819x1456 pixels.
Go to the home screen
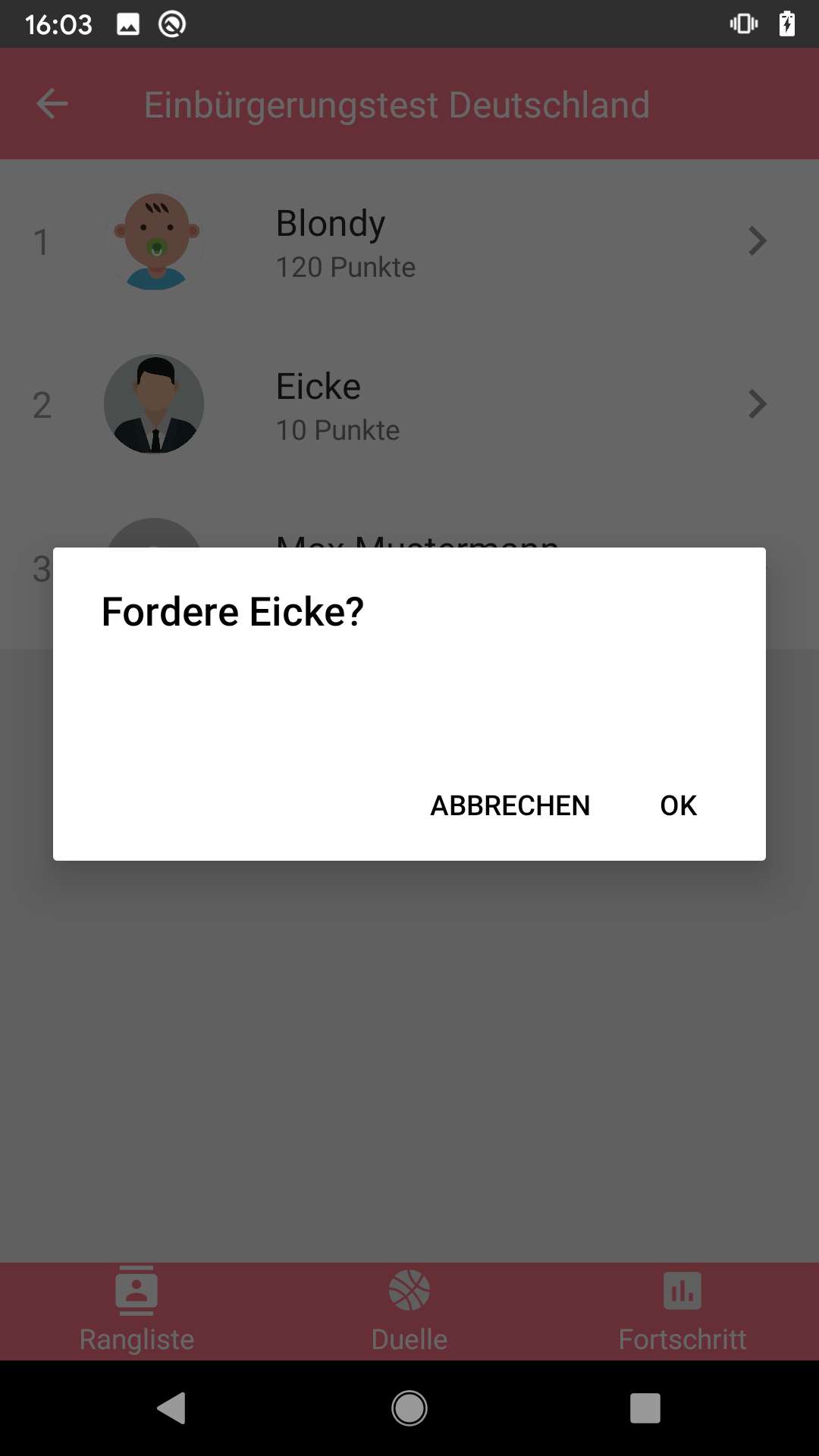(409, 1408)
